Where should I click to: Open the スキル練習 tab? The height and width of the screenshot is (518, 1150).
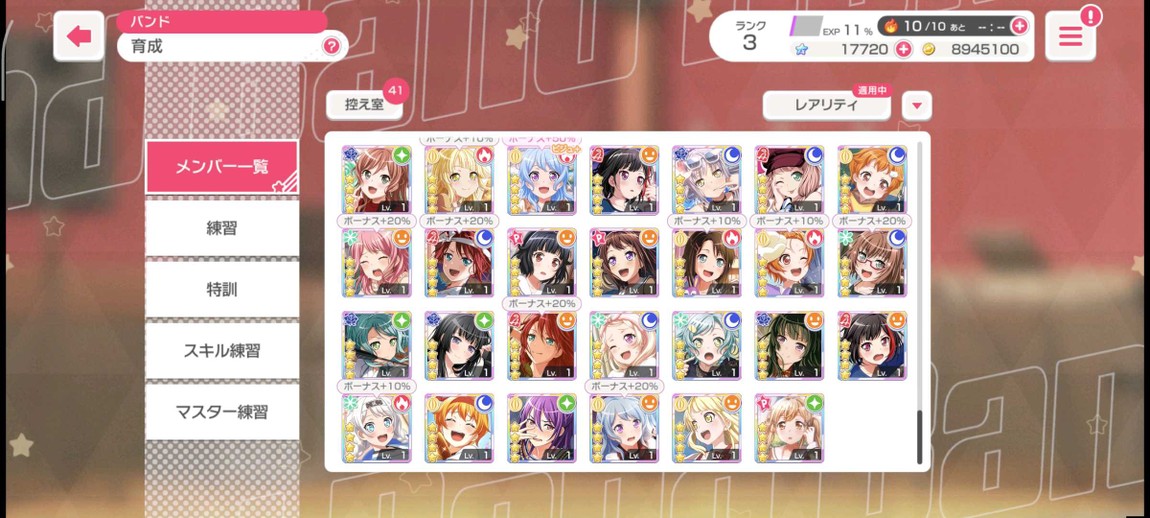coord(222,350)
